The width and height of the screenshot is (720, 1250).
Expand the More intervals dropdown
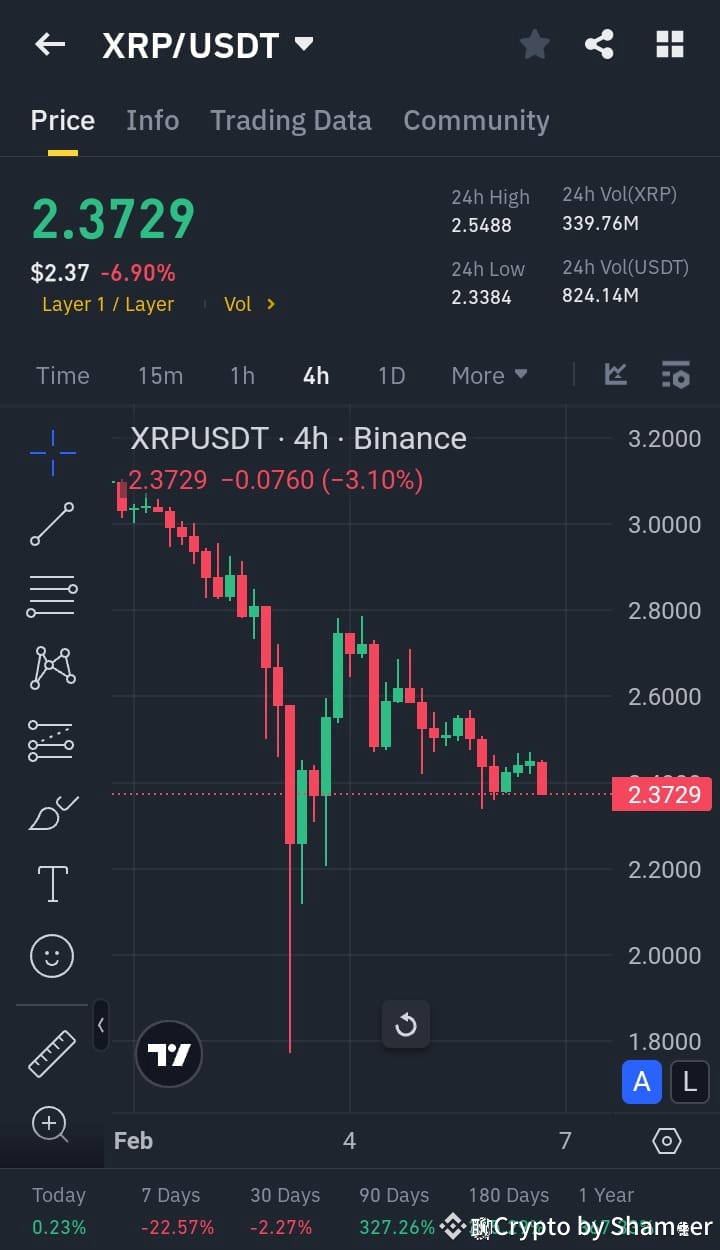coord(489,375)
